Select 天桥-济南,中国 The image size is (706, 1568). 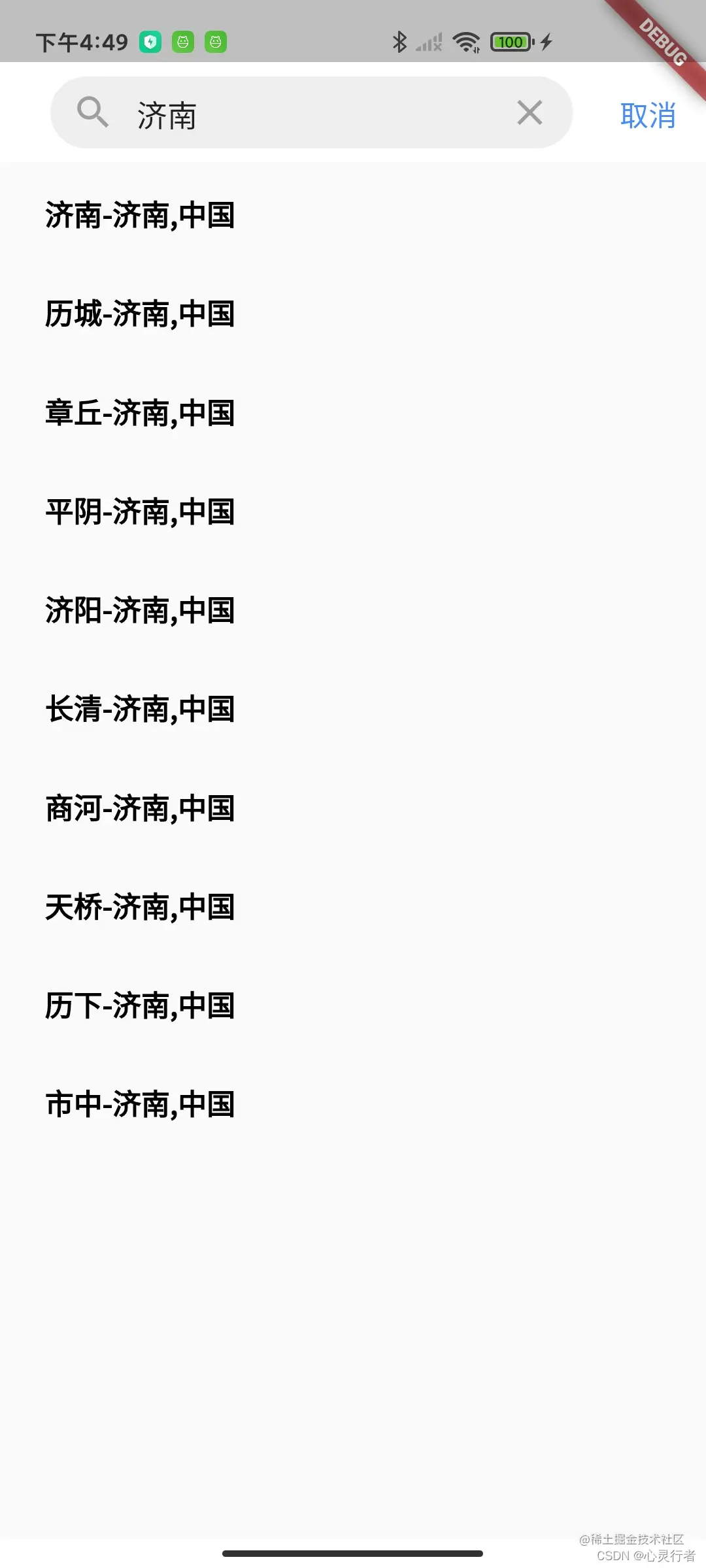coord(140,907)
